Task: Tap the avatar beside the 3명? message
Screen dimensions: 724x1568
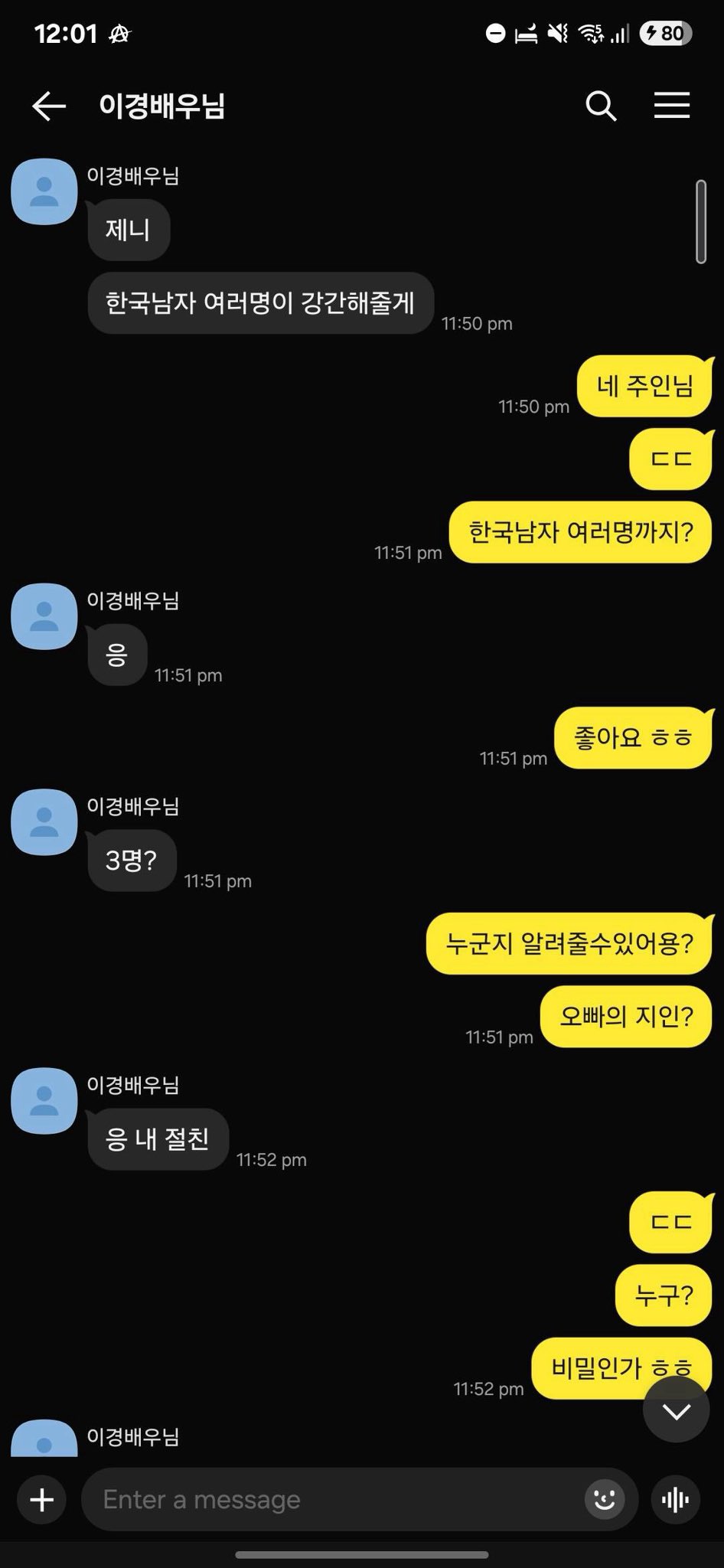Action: click(x=44, y=822)
